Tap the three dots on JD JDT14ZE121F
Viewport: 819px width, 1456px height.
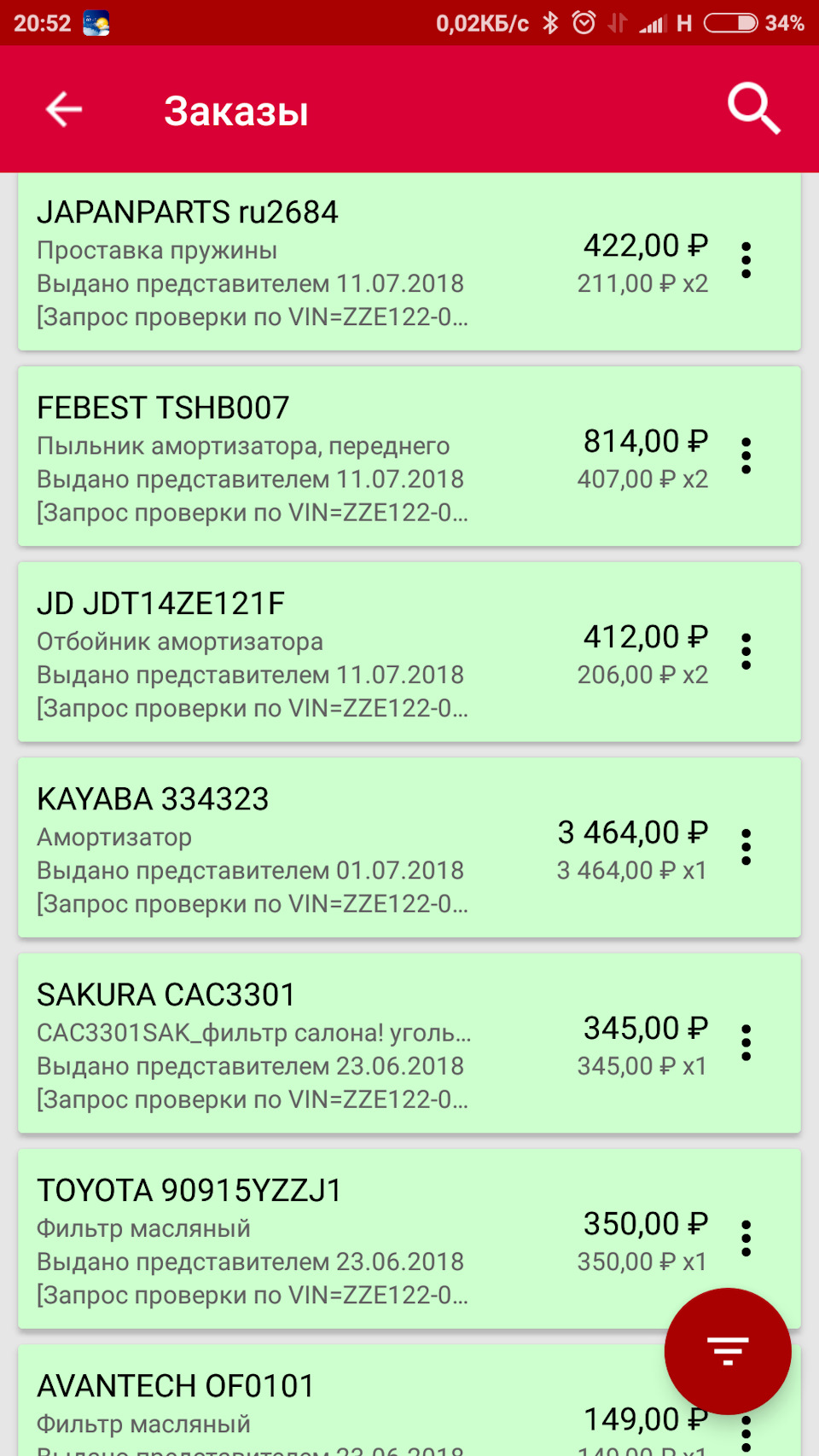[746, 652]
